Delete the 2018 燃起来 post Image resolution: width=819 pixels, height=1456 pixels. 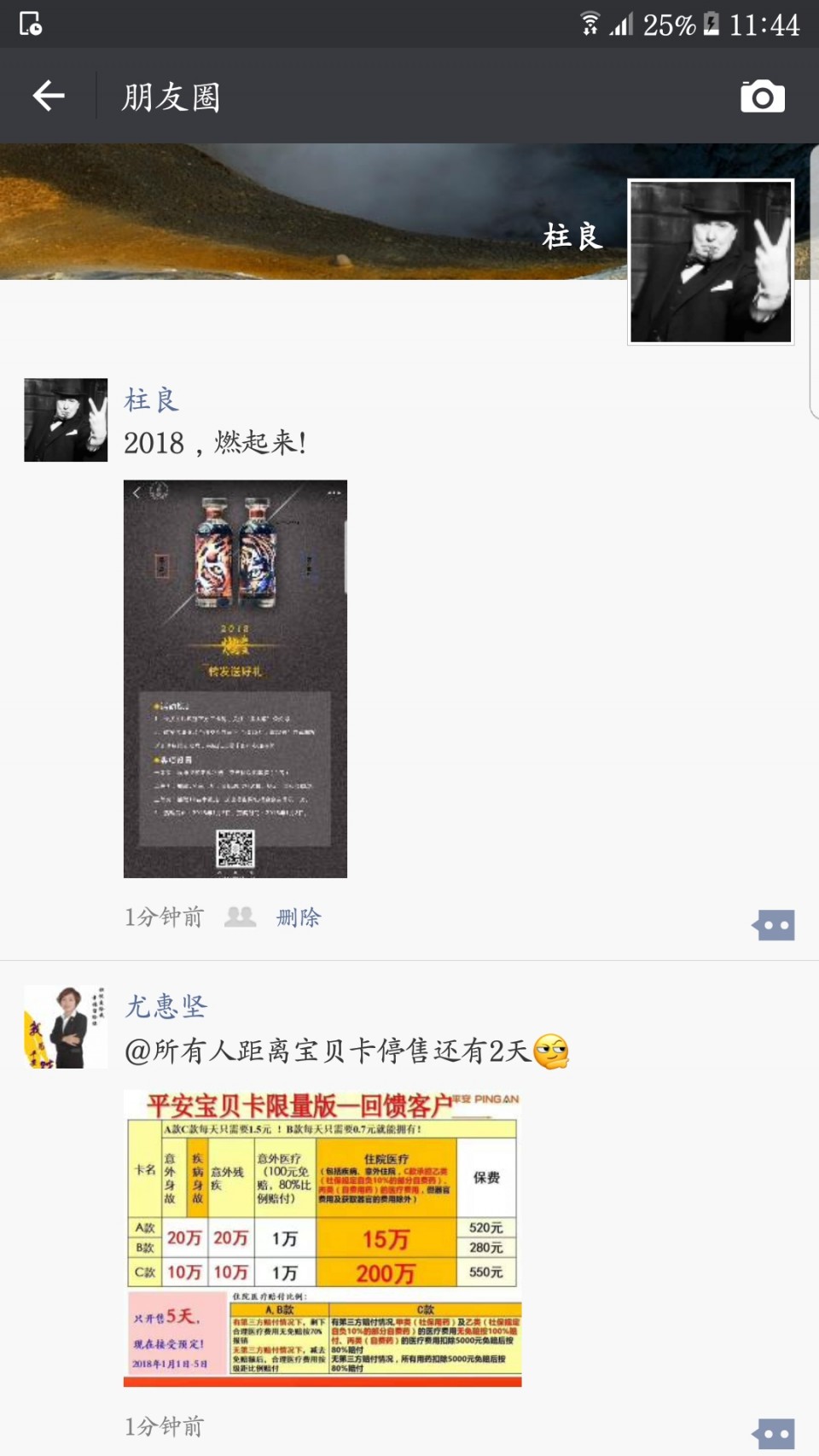(x=299, y=917)
